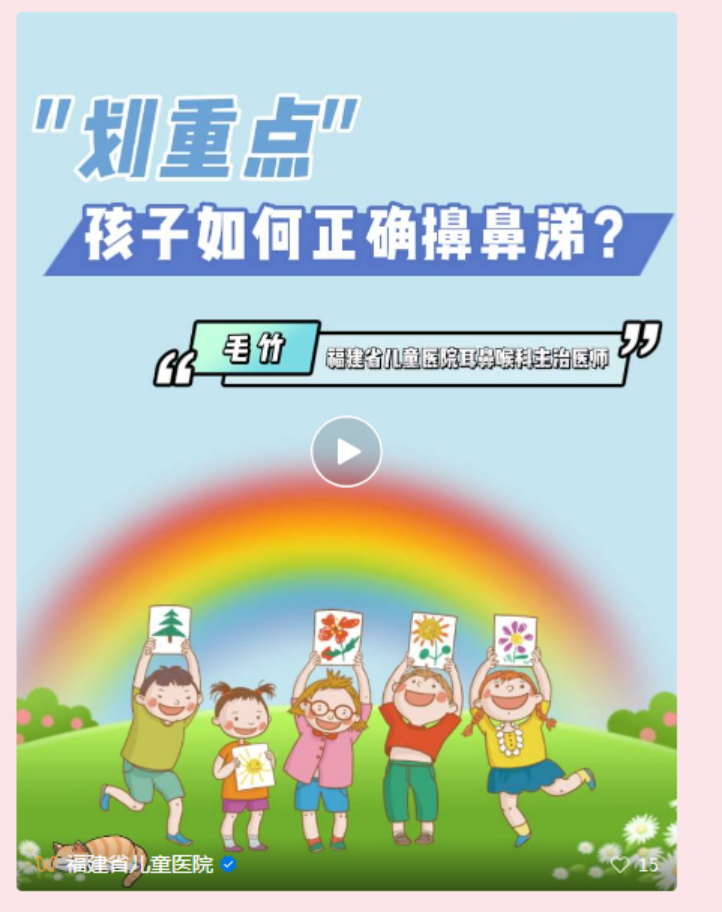722x912 pixels.
Task: Open the 福建省儿童医院 account profile
Action: (x=139, y=864)
